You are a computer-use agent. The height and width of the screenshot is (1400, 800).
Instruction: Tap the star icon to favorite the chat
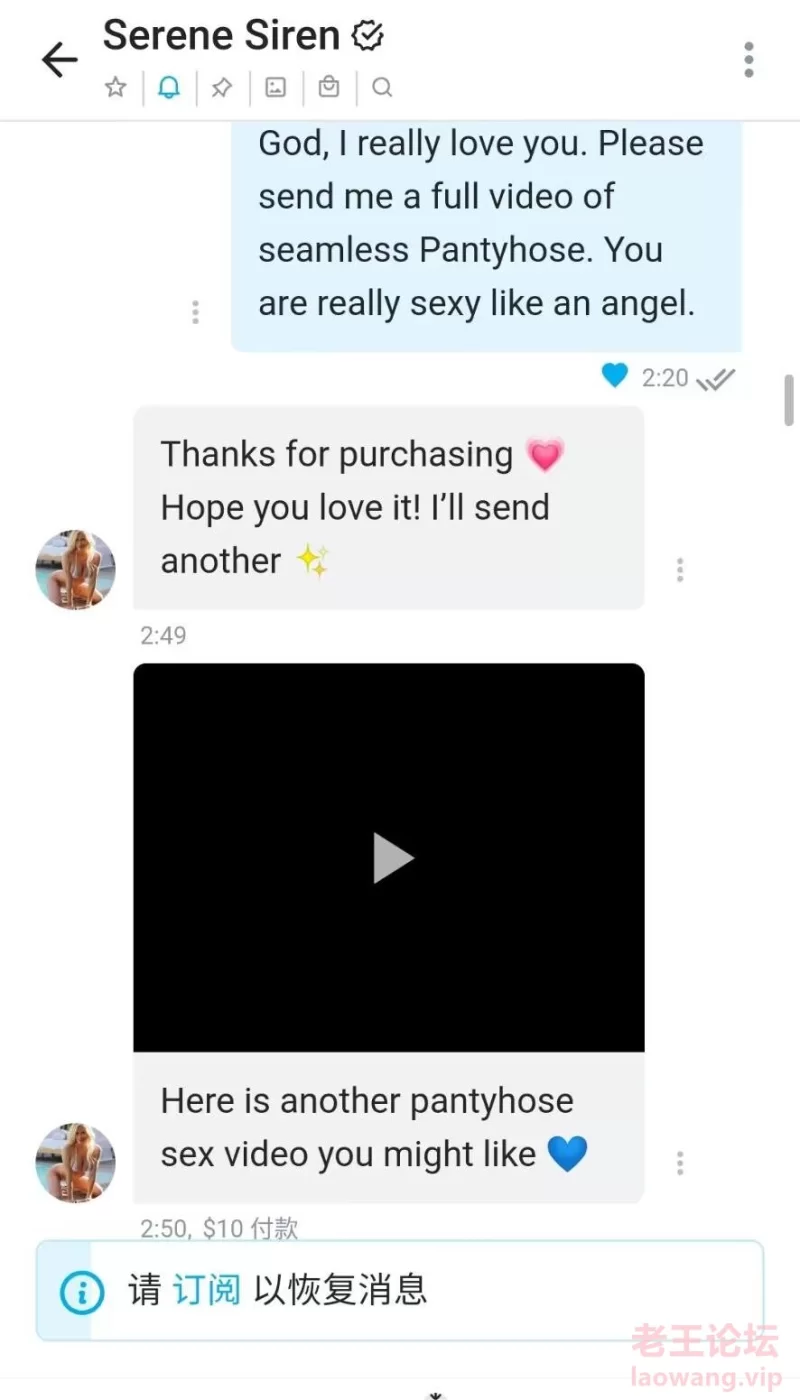point(116,88)
